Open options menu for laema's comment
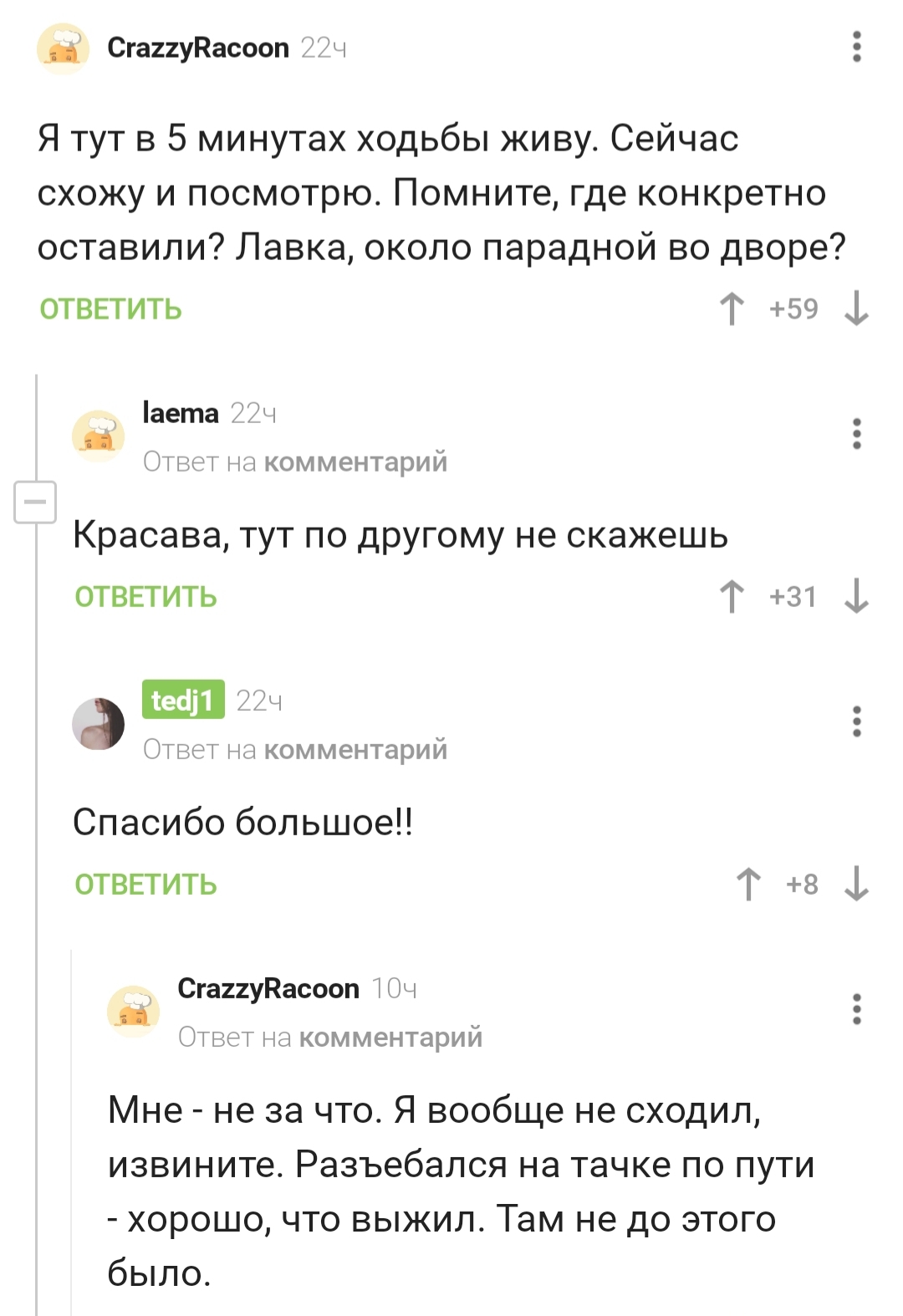Image resolution: width=903 pixels, height=1316 pixels. pyautogui.click(x=856, y=434)
